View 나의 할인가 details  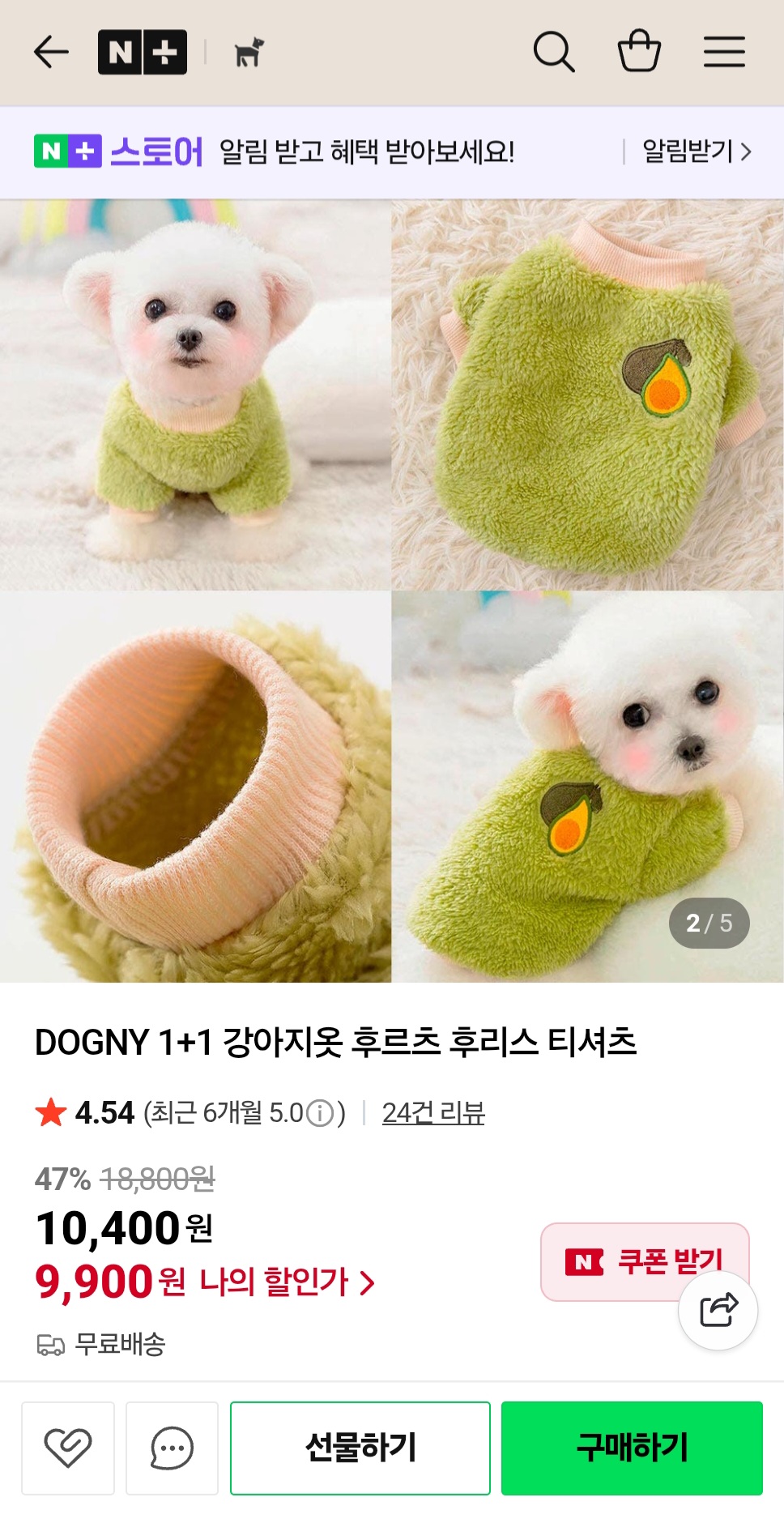pyautogui.click(x=287, y=1282)
